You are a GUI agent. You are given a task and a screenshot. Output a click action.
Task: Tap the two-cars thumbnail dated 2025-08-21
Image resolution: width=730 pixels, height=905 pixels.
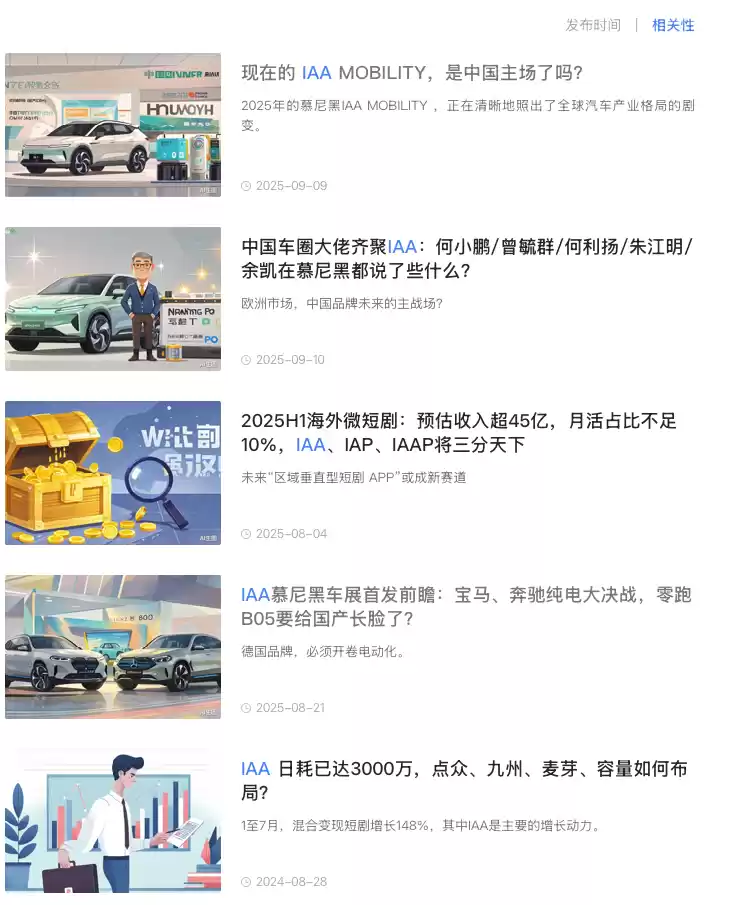113,647
